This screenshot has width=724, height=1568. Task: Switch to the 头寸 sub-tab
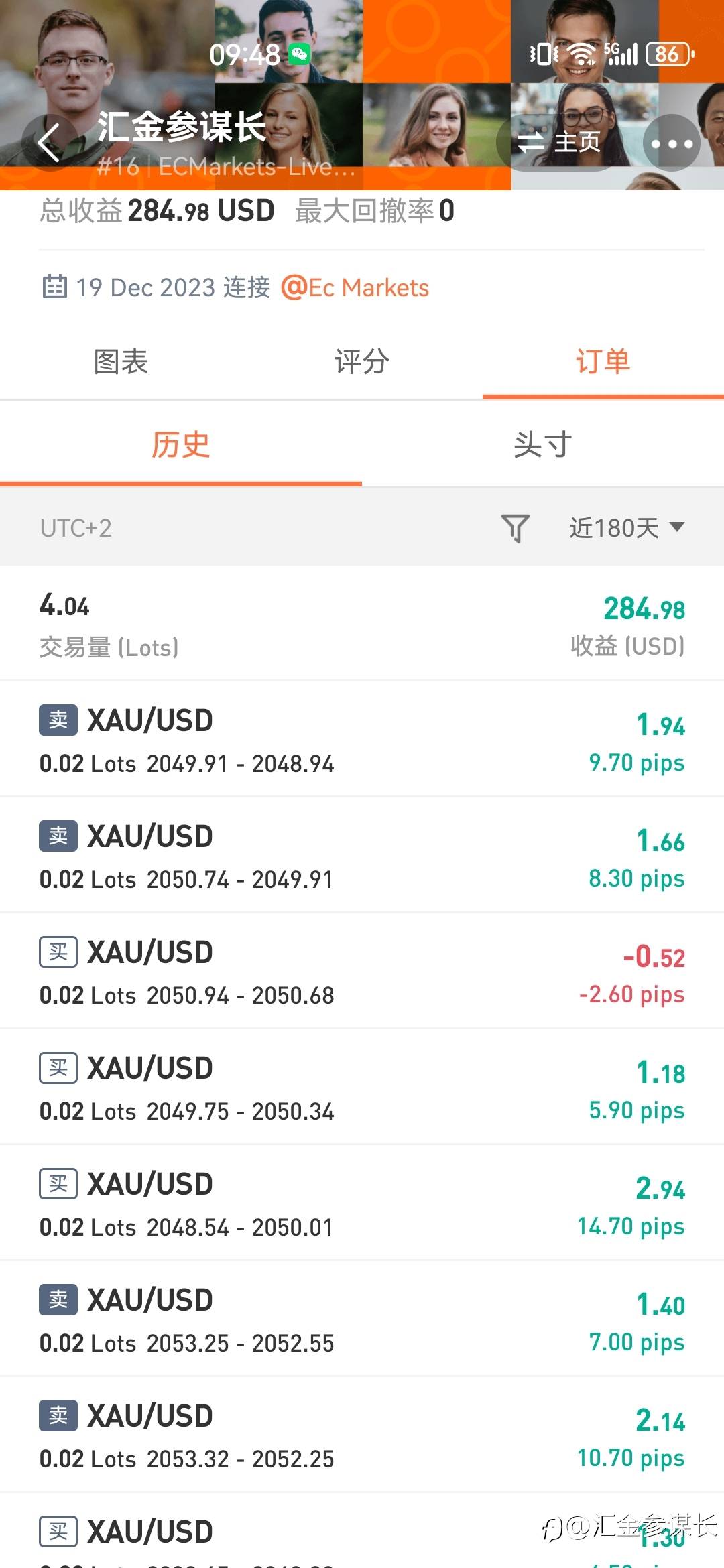pos(543,445)
